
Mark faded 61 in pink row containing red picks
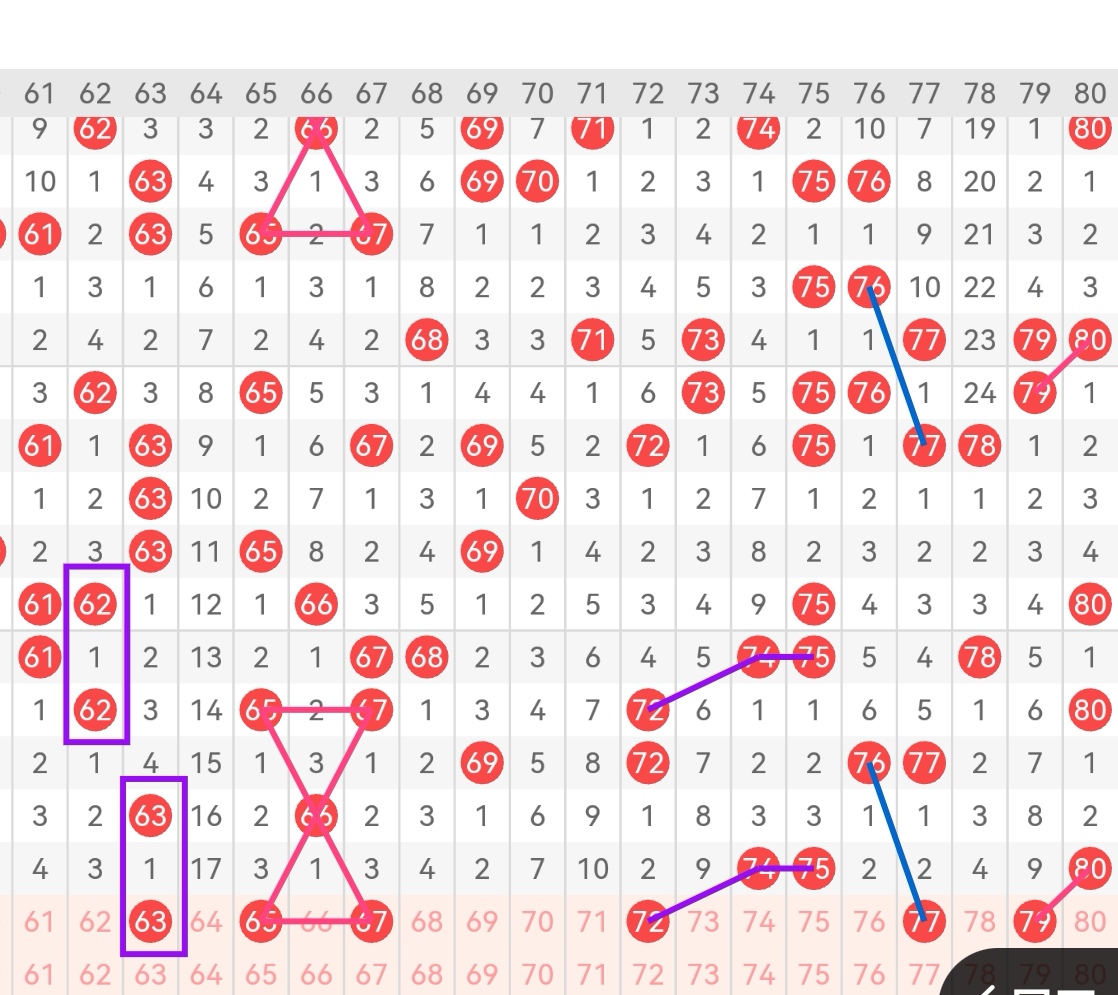pyautogui.click(x=39, y=920)
